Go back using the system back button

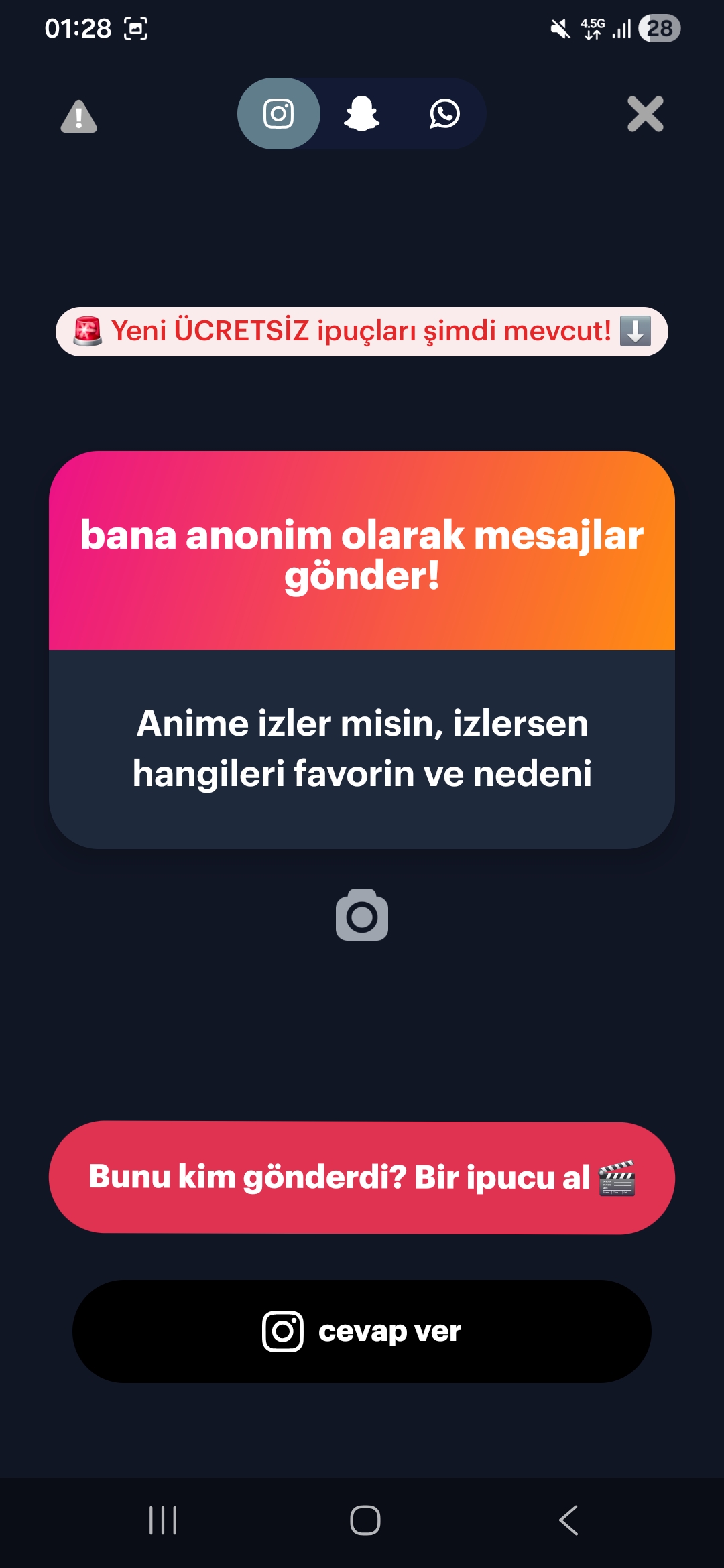[568, 1520]
